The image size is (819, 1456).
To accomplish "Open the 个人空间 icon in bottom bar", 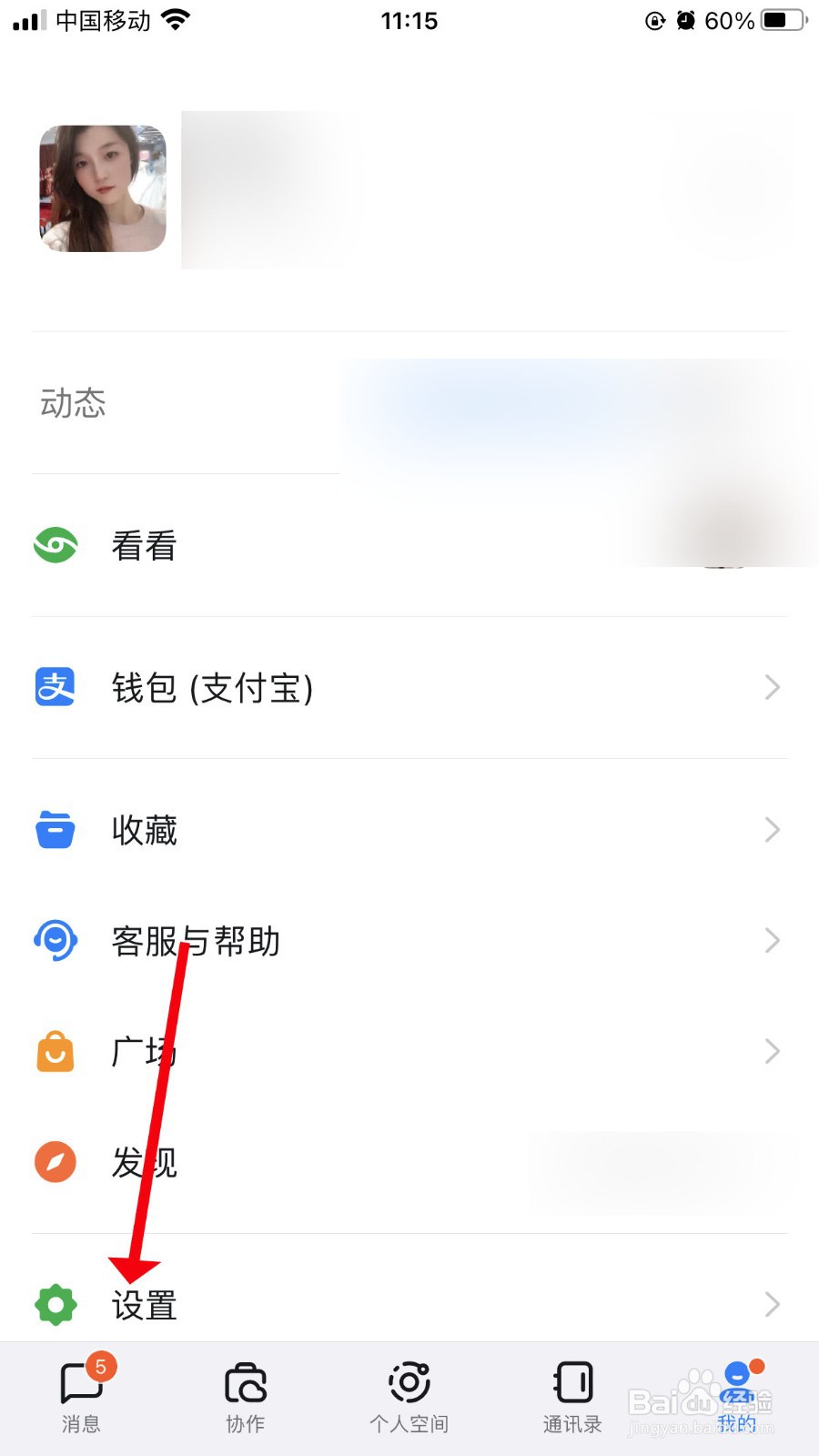I will click(409, 1386).
